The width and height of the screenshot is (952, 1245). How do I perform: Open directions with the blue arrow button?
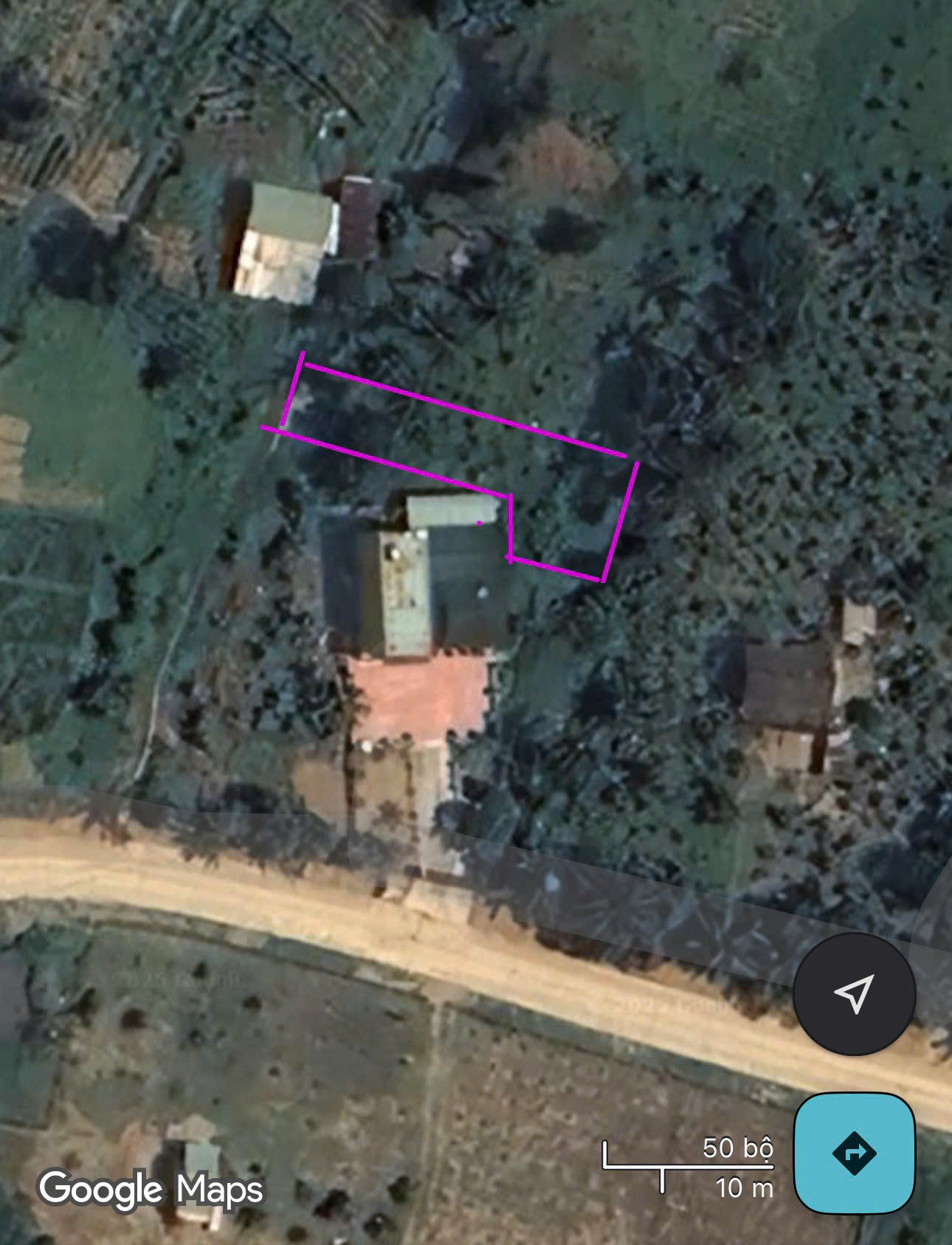854,1152
